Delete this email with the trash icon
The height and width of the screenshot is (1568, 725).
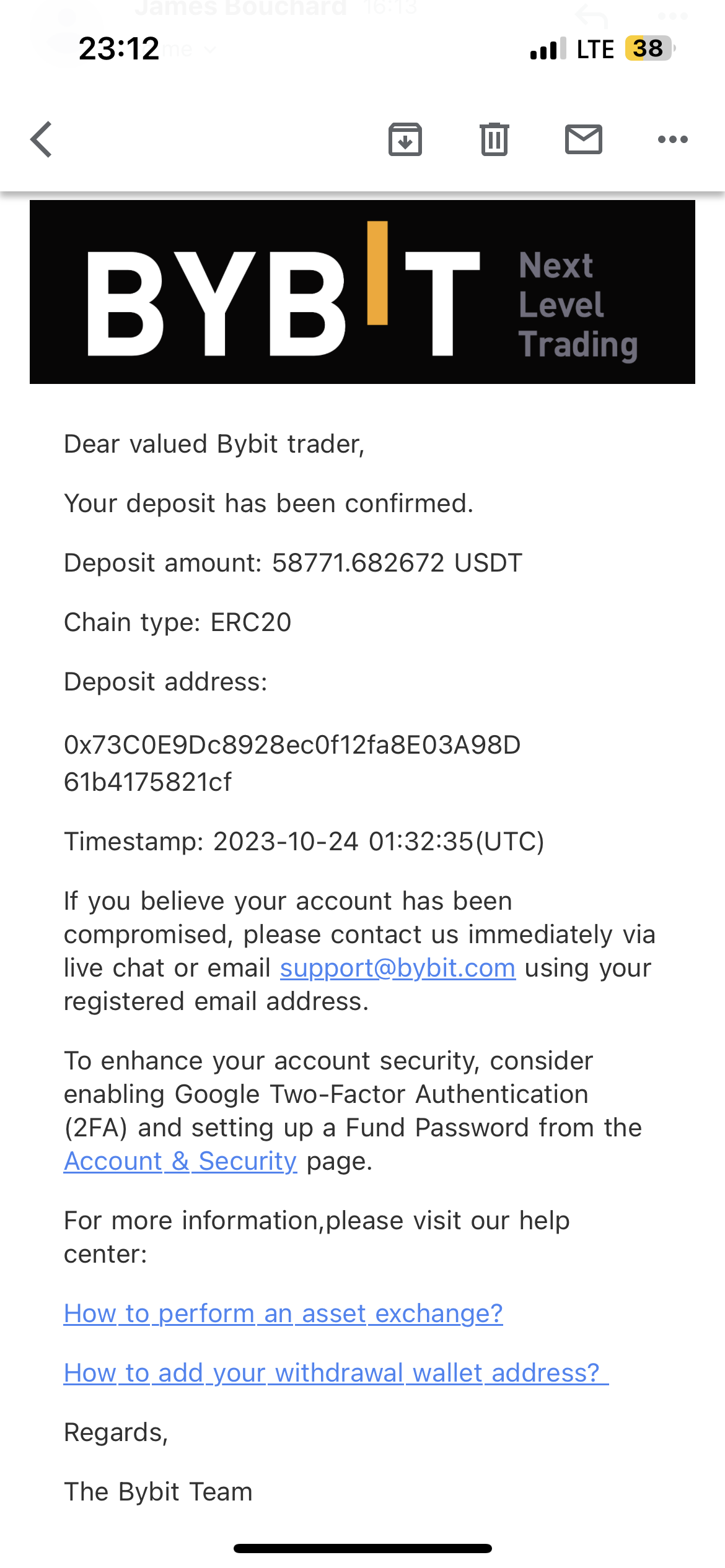click(494, 139)
